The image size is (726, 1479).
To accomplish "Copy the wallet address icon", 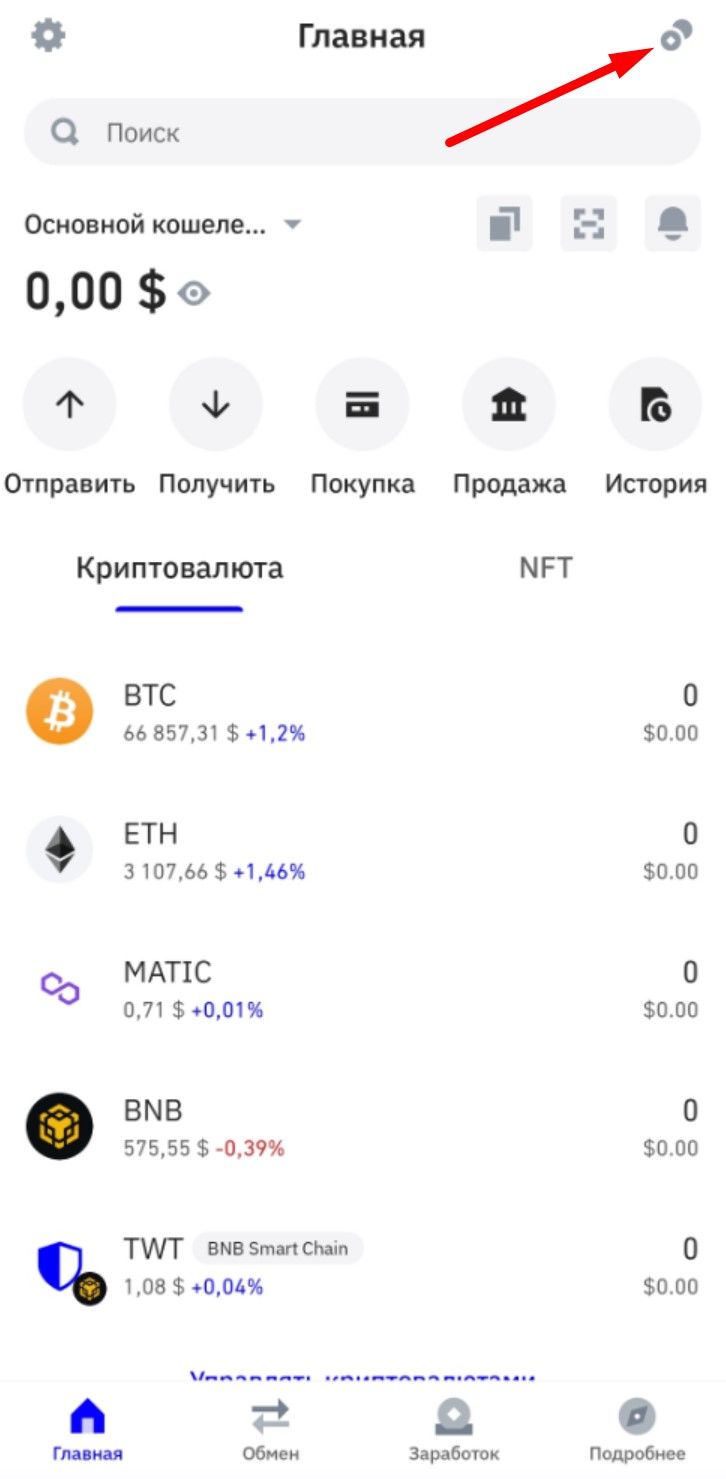I will pos(504,223).
